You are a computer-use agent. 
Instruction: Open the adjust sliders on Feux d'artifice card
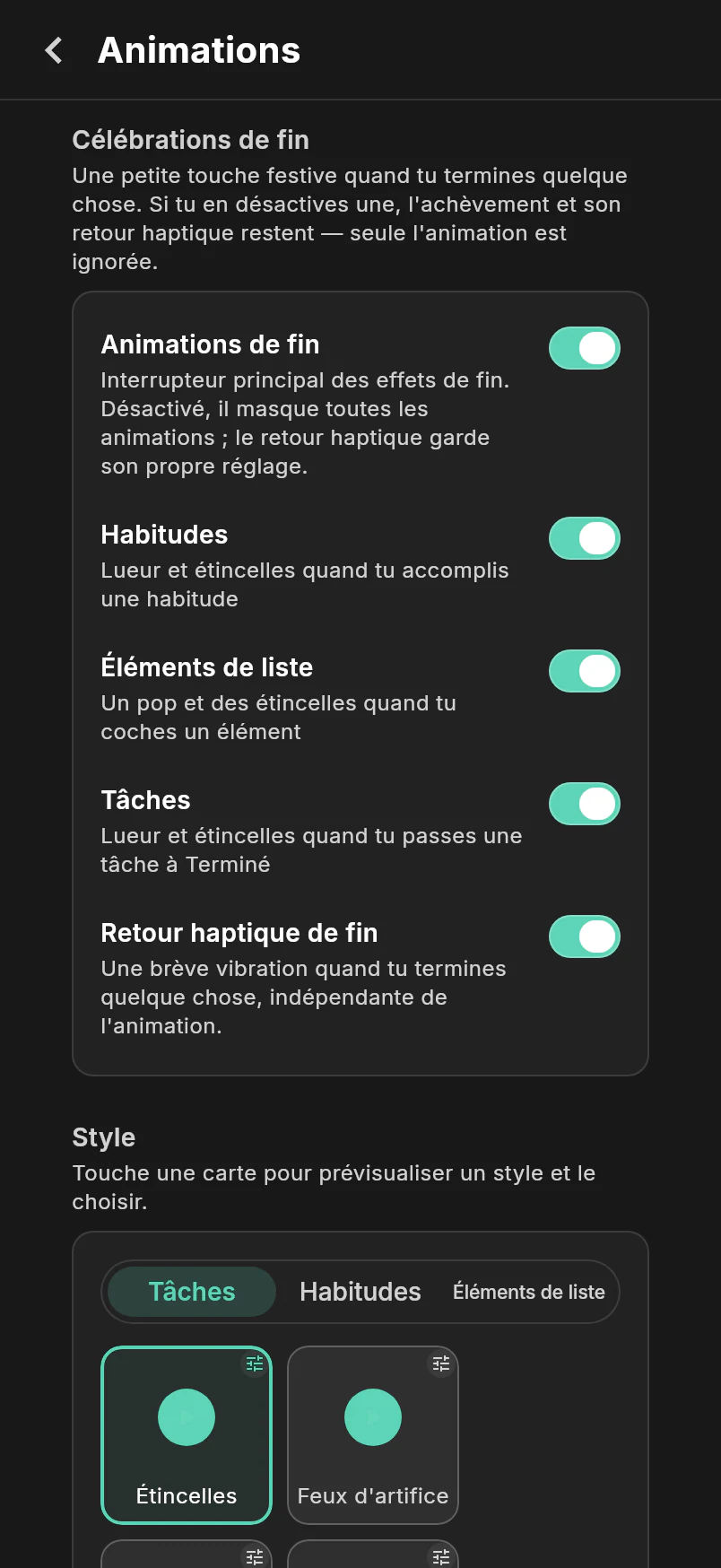coord(441,1363)
